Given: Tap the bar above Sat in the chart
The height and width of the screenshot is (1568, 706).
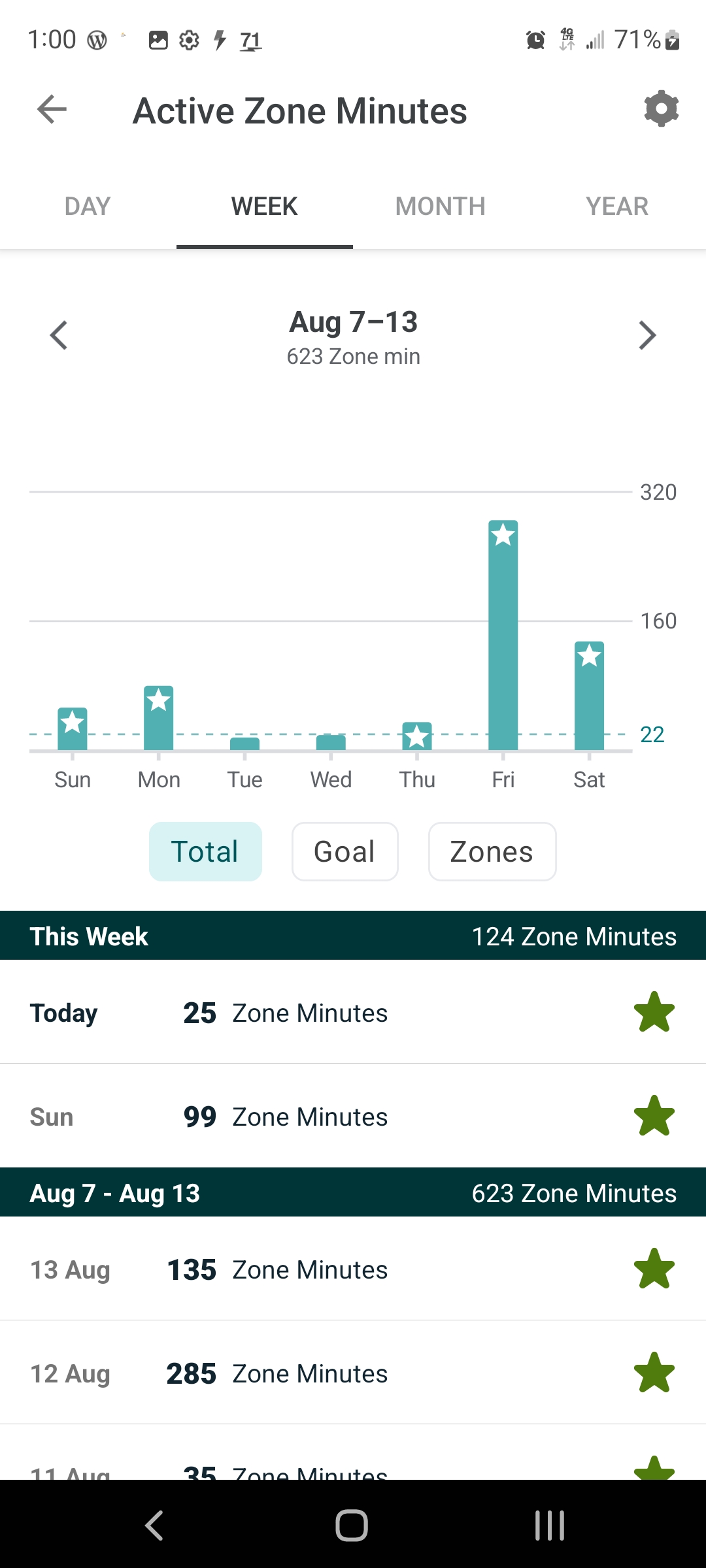Looking at the screenshot, I should (x=589, y=693).
